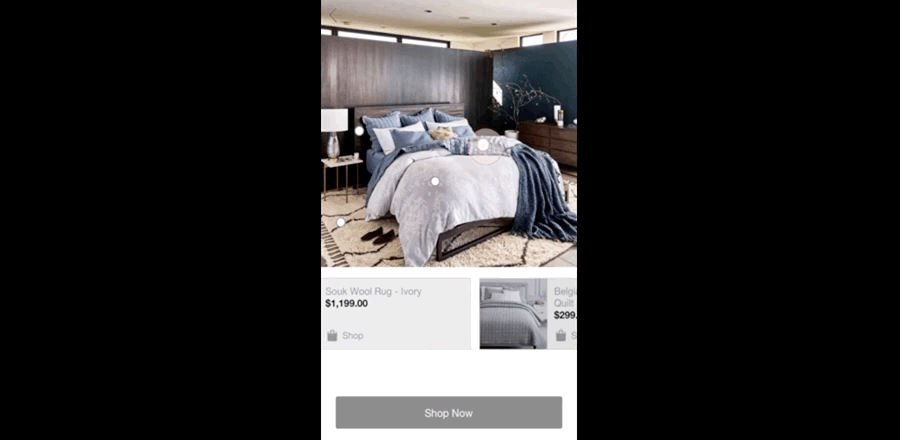
Task: Tap the Shop Now button
Action: [448, 412]
